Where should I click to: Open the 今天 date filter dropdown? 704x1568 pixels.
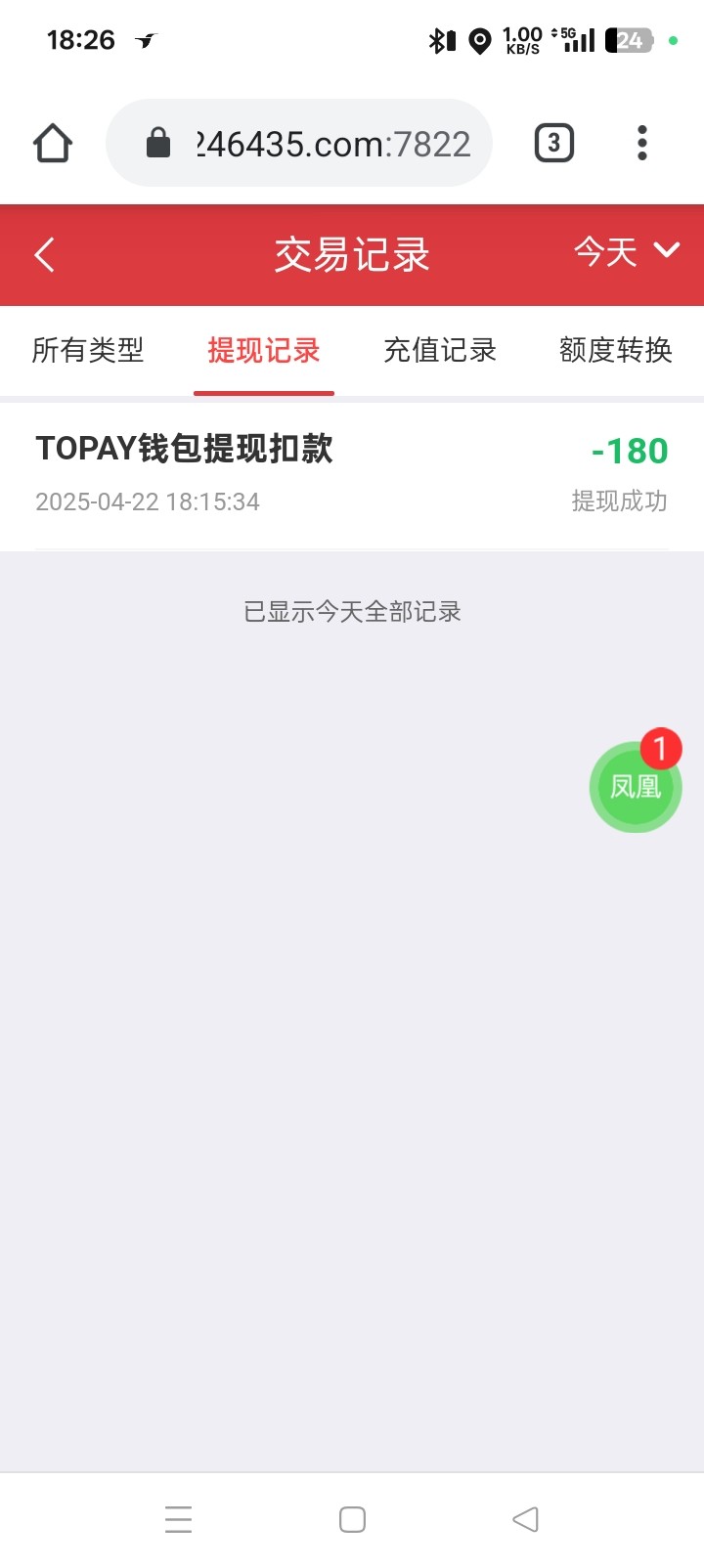[627, 251]
